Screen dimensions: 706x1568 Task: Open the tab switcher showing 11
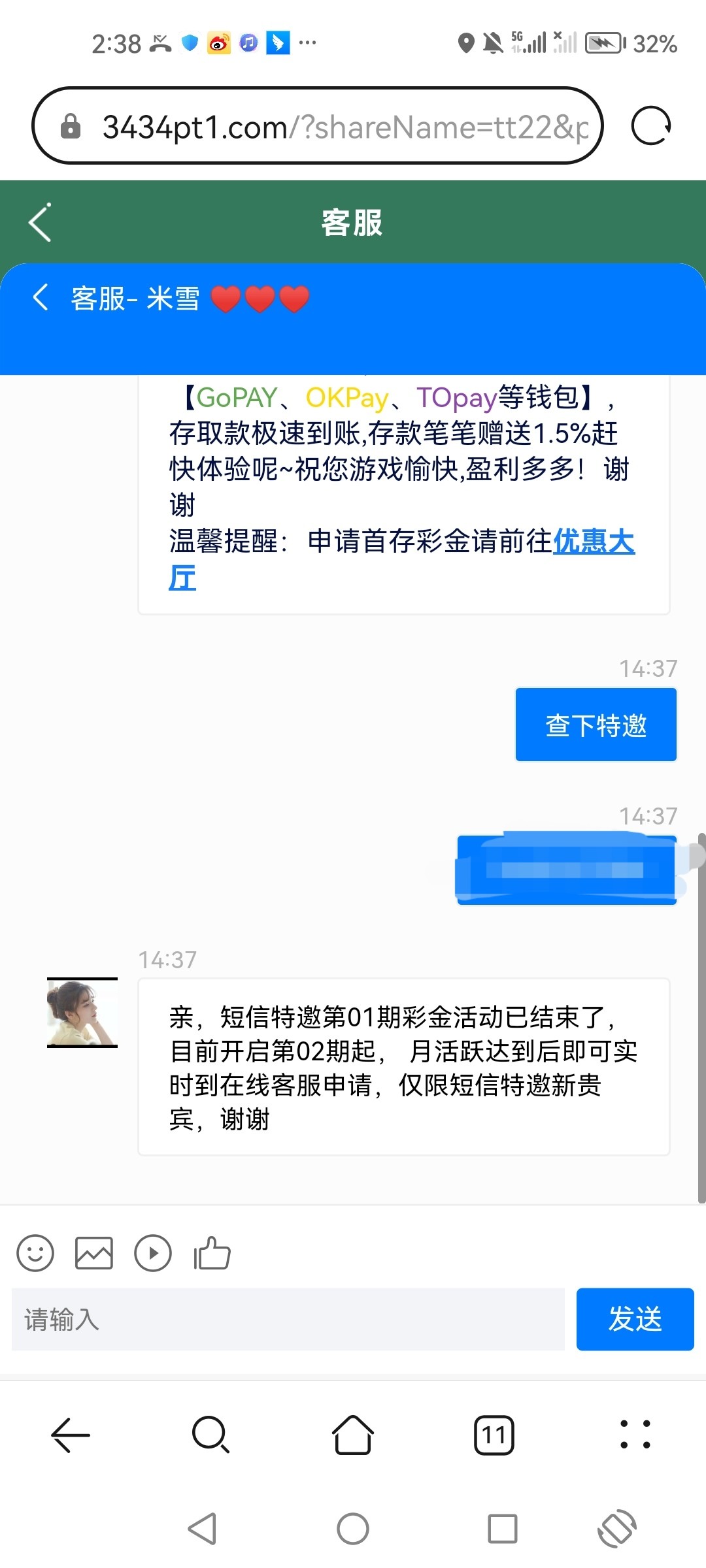494,1435
